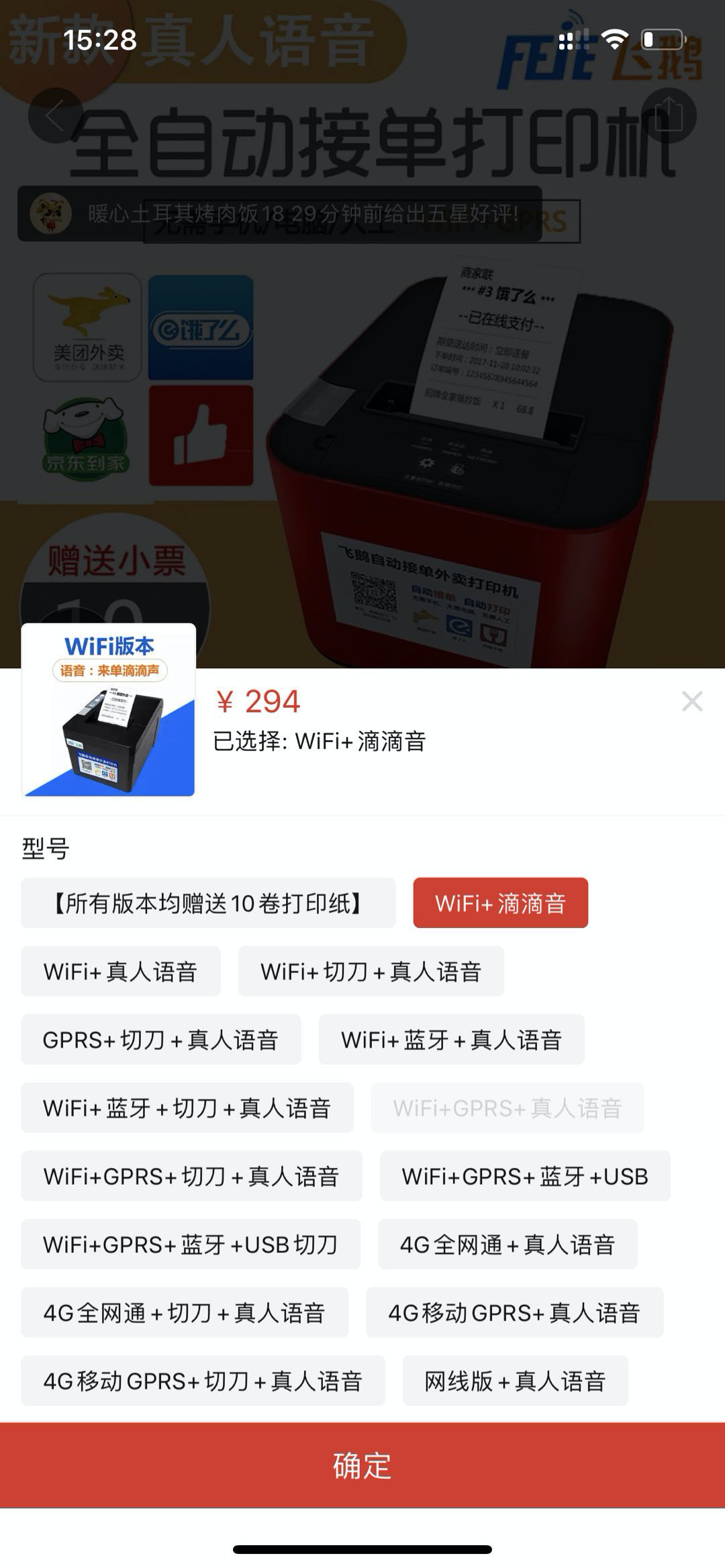Go back with the top-left arrow

55,115
